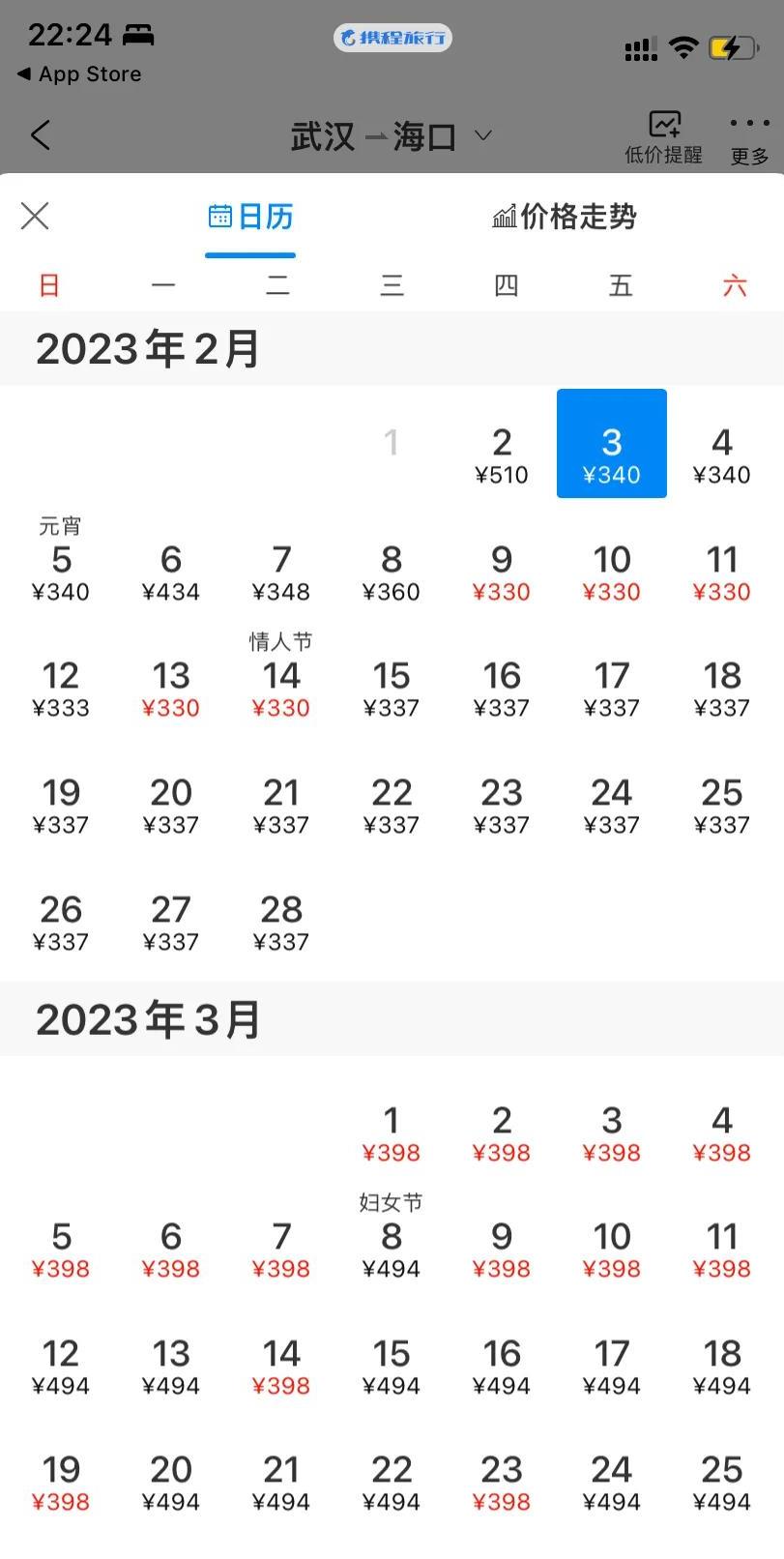This screenshot has width=784, height=1559.
Task: Close the calendar panel
Action: coord(35,216)
